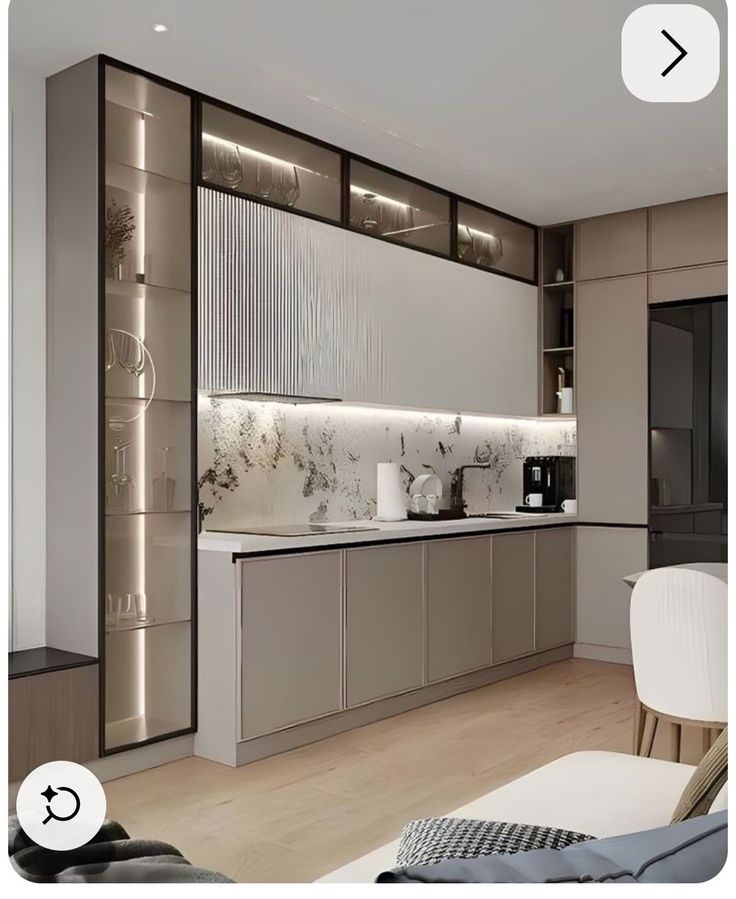This screenshot has width=736, height=899.
Task: Open the kitchen interior pin image
Action: 380,450
